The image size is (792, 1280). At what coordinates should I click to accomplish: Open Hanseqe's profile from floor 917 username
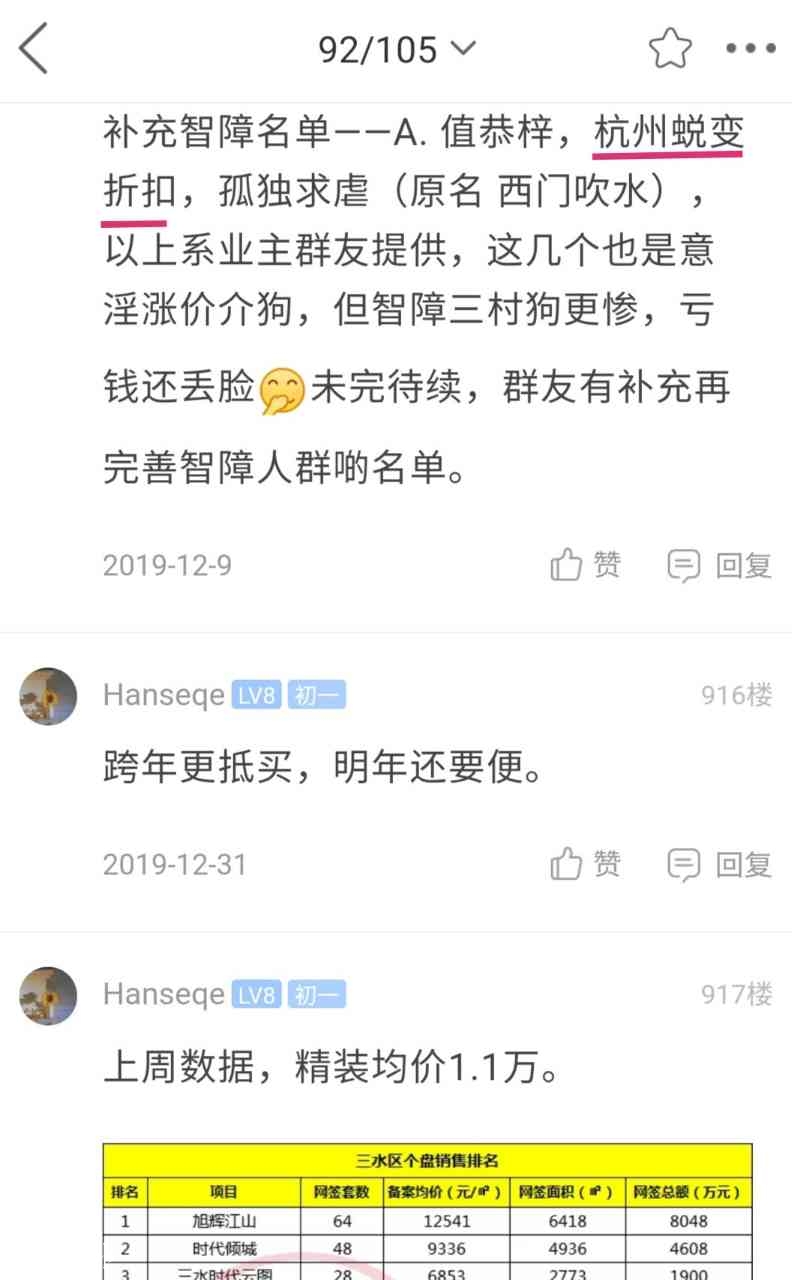163,994
